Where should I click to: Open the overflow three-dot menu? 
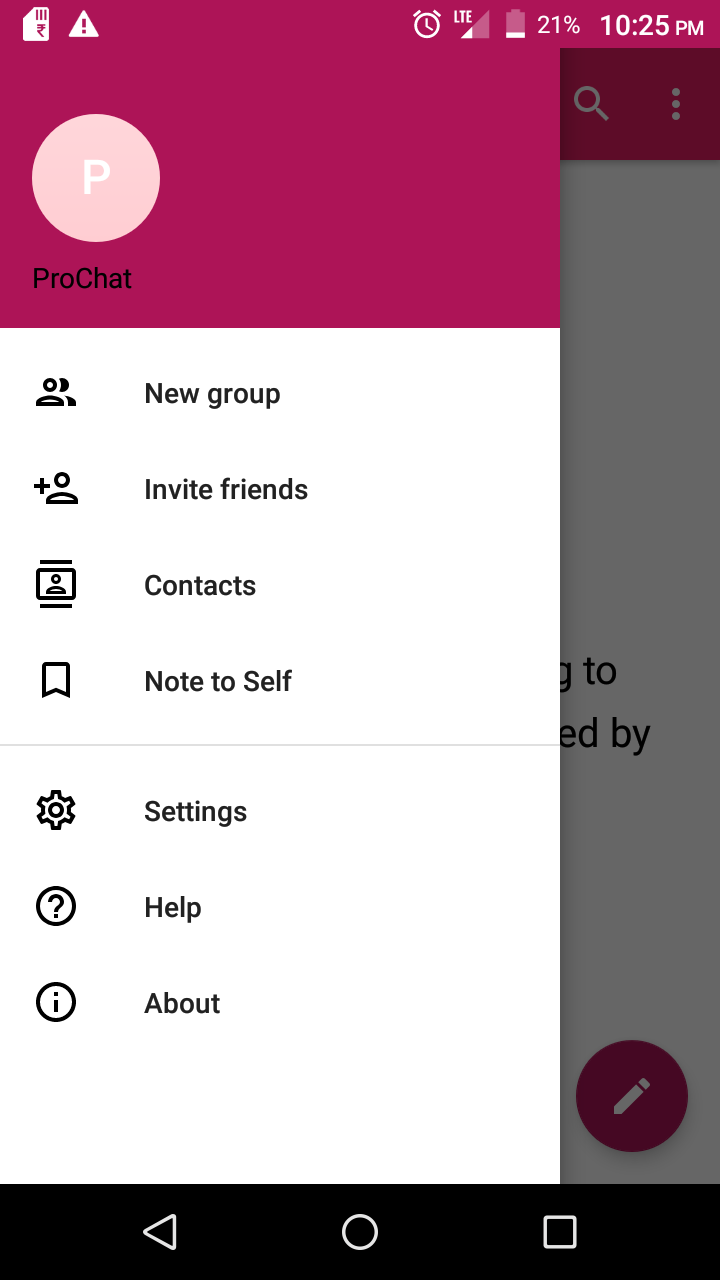coord(676,103)
